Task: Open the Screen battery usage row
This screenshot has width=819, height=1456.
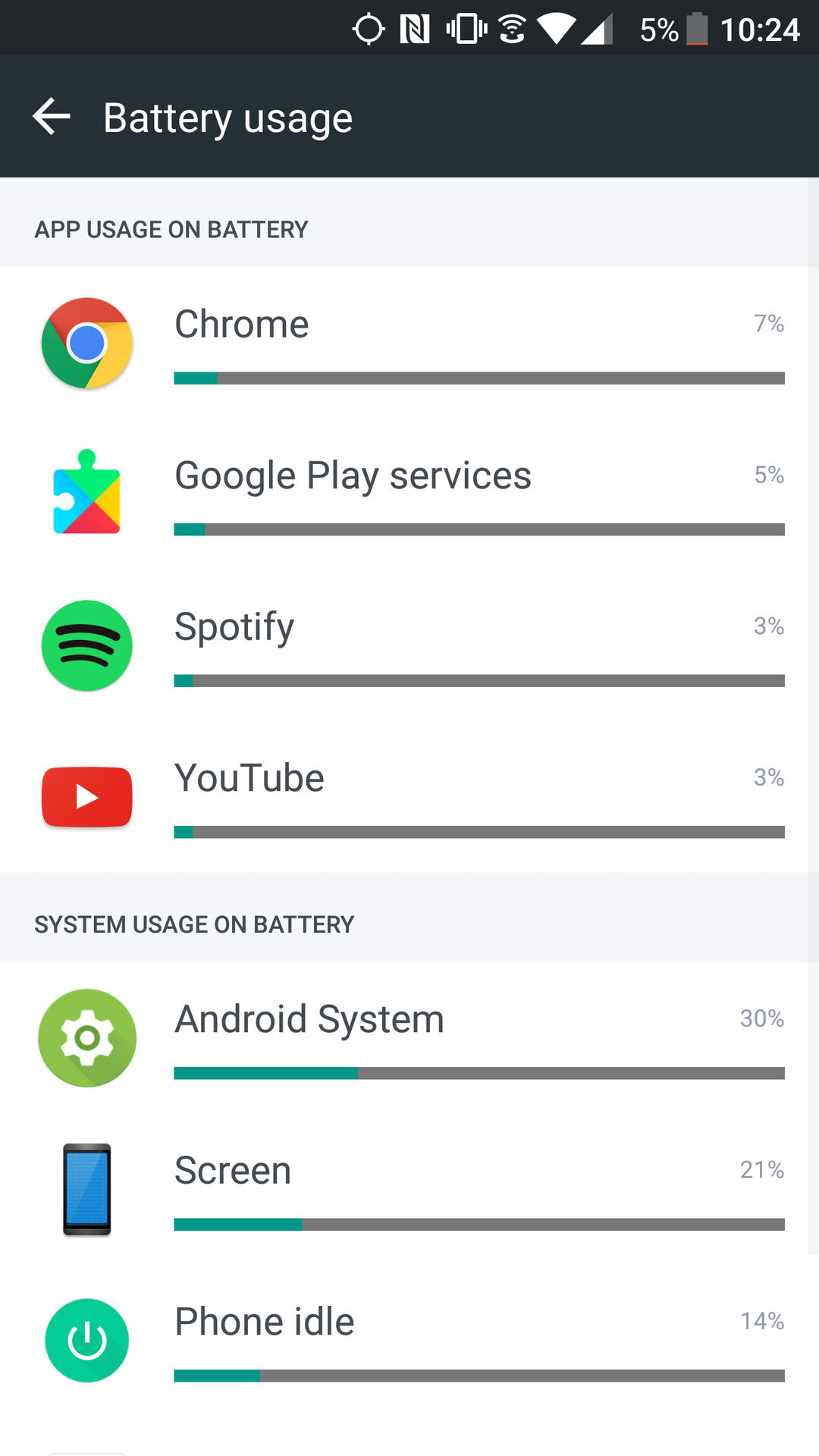Action: coord(409,1189)
